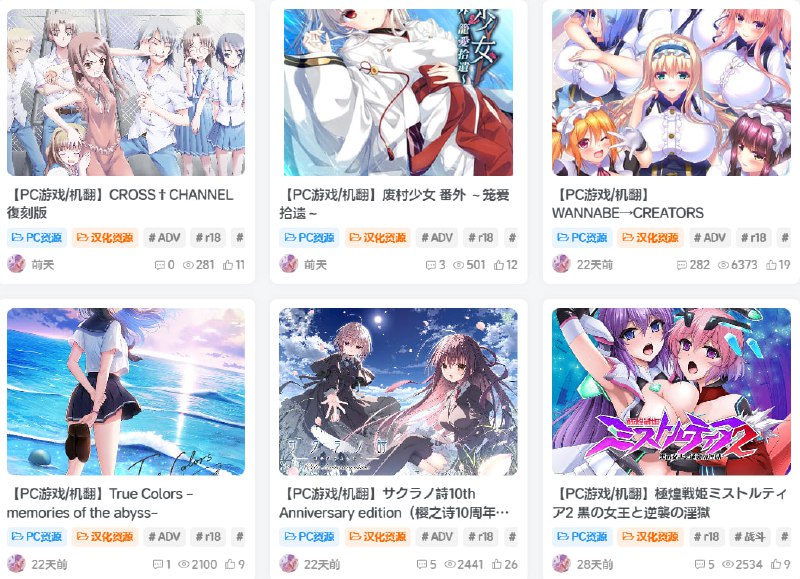View author avatar on the 極煌戦姫ミストルティア2 post
The width and height of the screenshot is (800, 579).
tap(561, 564)
